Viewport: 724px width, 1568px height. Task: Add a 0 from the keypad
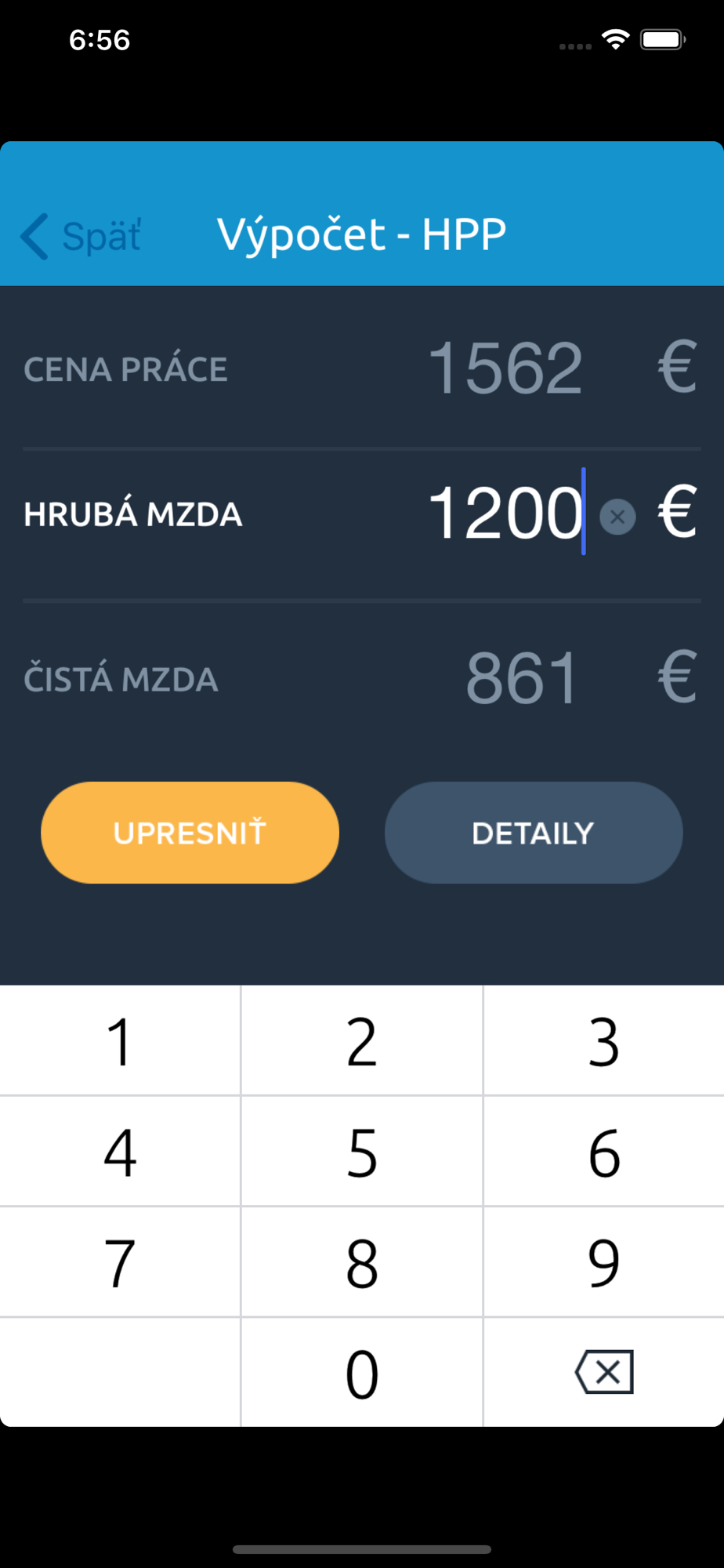362,1373
